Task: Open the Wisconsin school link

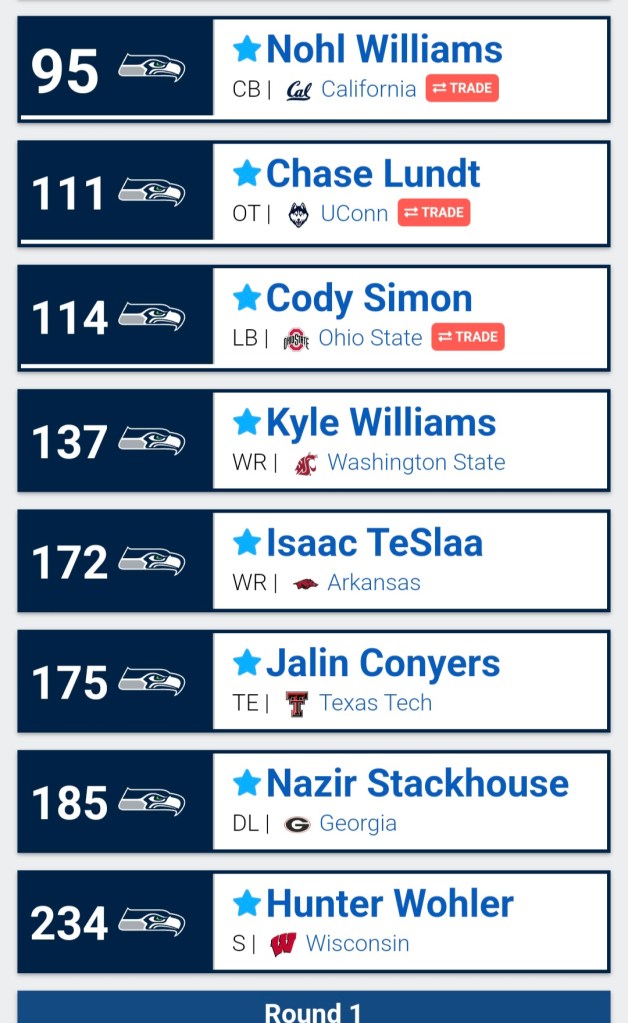Action: pos(357,943)
